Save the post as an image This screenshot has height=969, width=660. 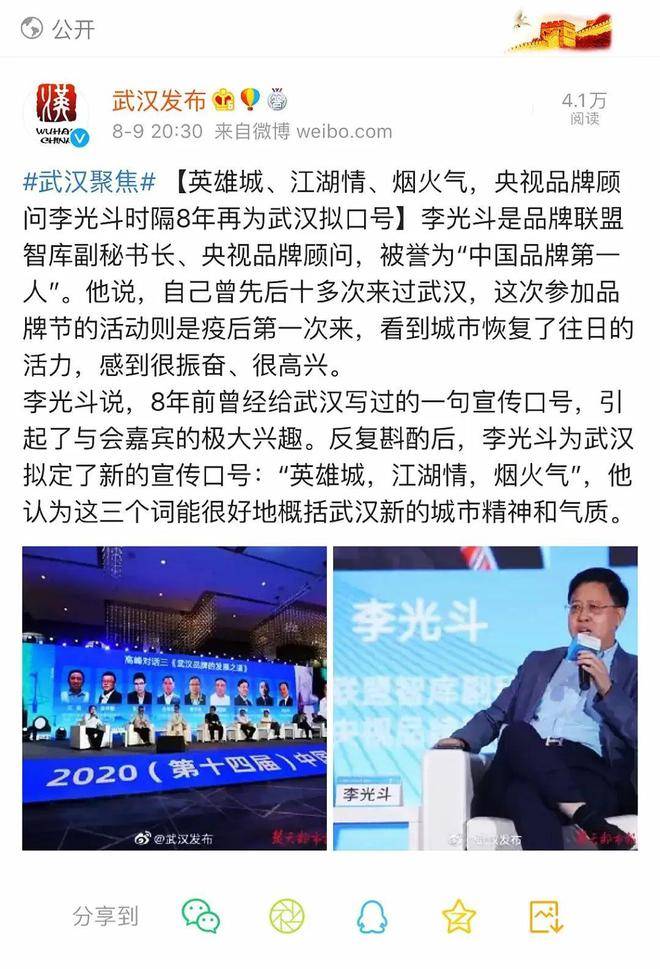[544, 916]
